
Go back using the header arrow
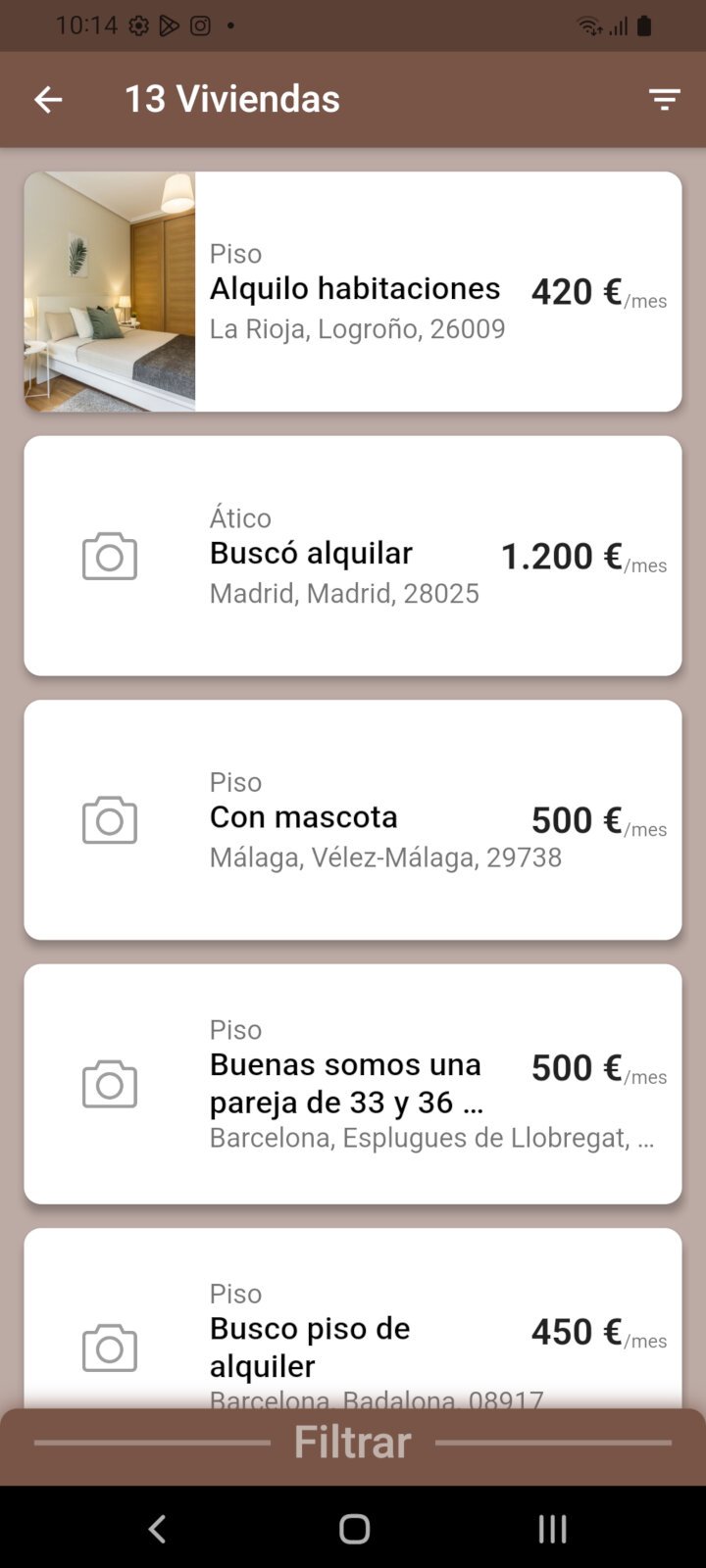48,99
